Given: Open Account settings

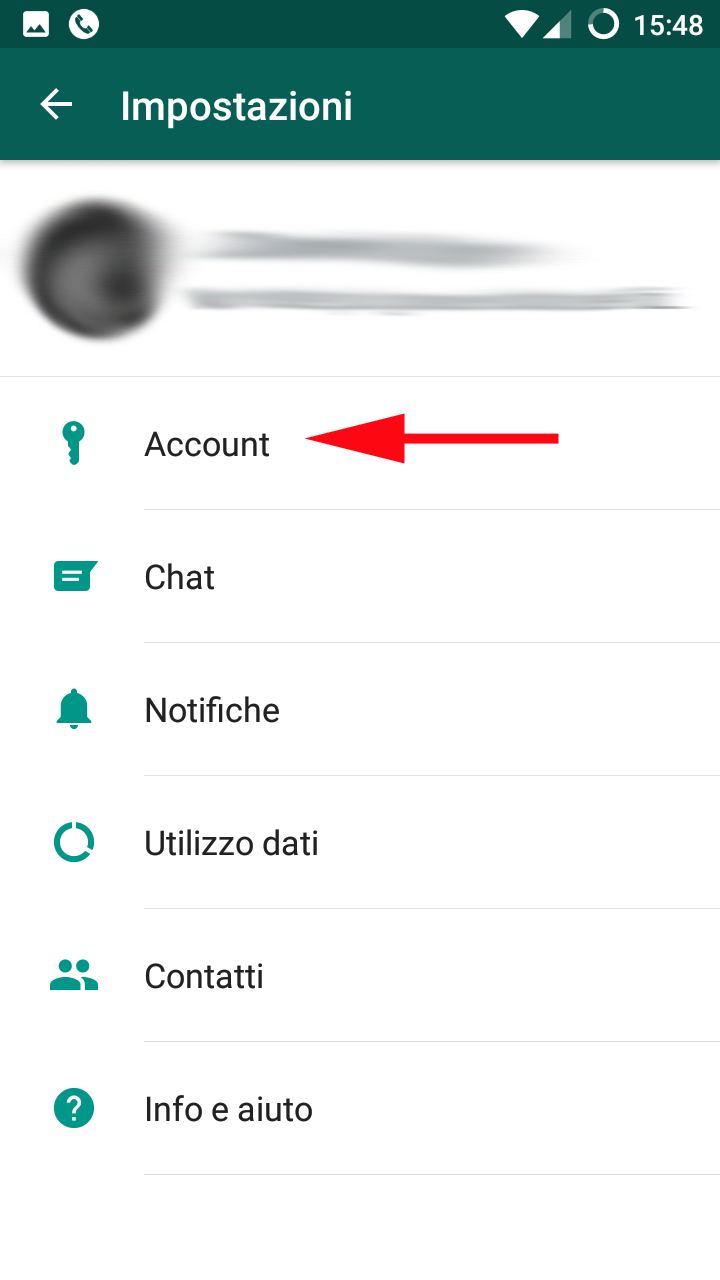Looking at the screenshot, I should 207,444.
